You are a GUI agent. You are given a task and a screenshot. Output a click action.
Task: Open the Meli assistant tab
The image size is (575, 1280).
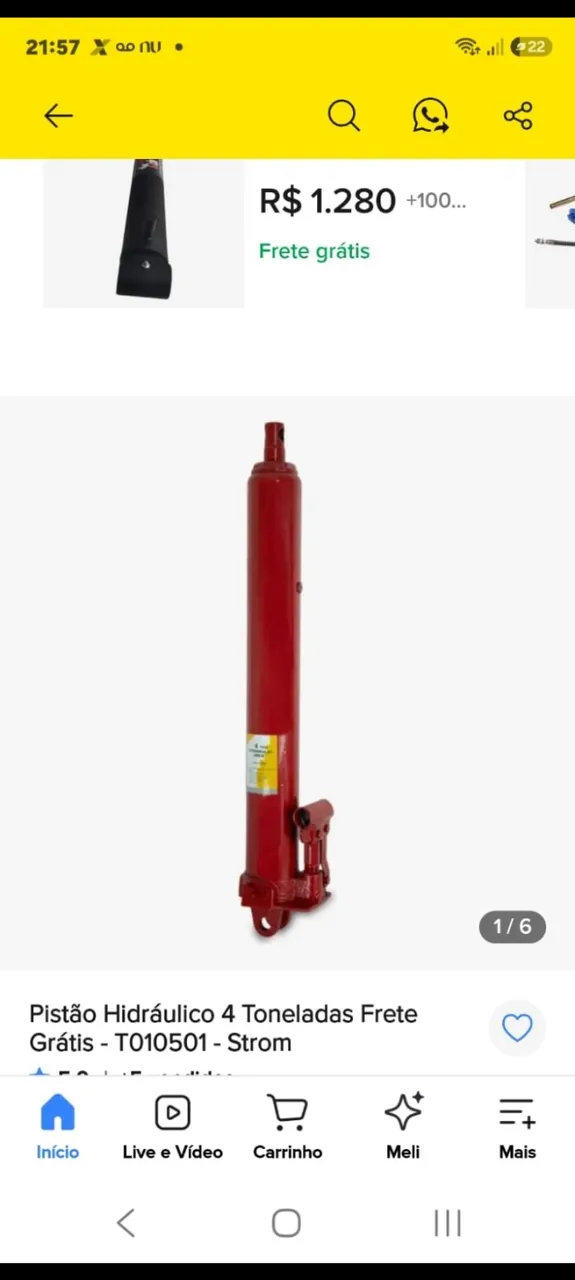[403, 1126]
